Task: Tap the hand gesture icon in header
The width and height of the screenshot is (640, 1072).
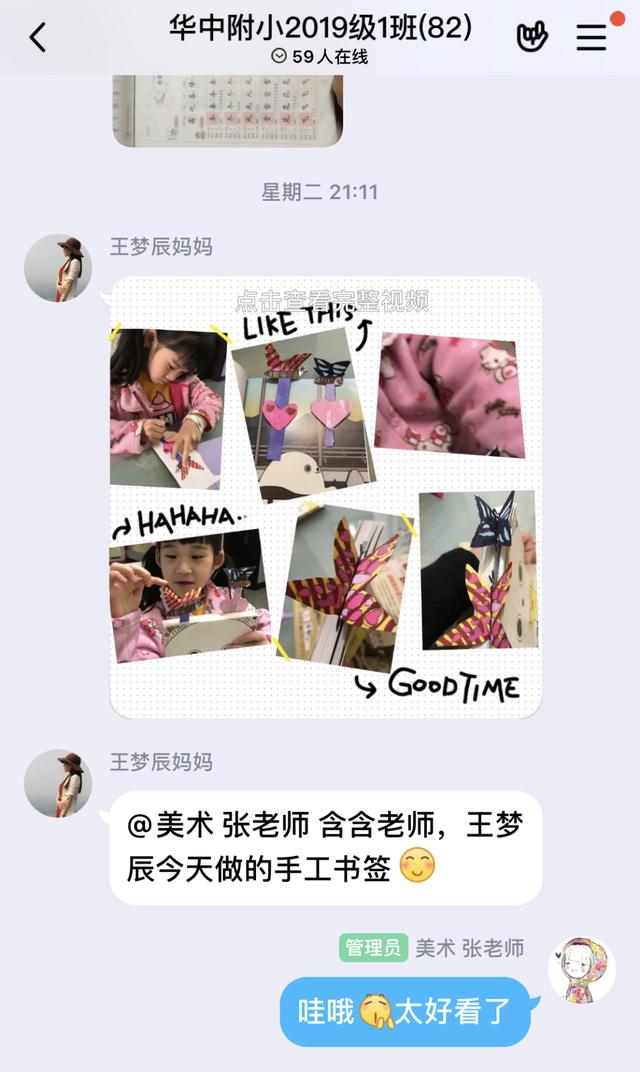Action: (532, 37)
